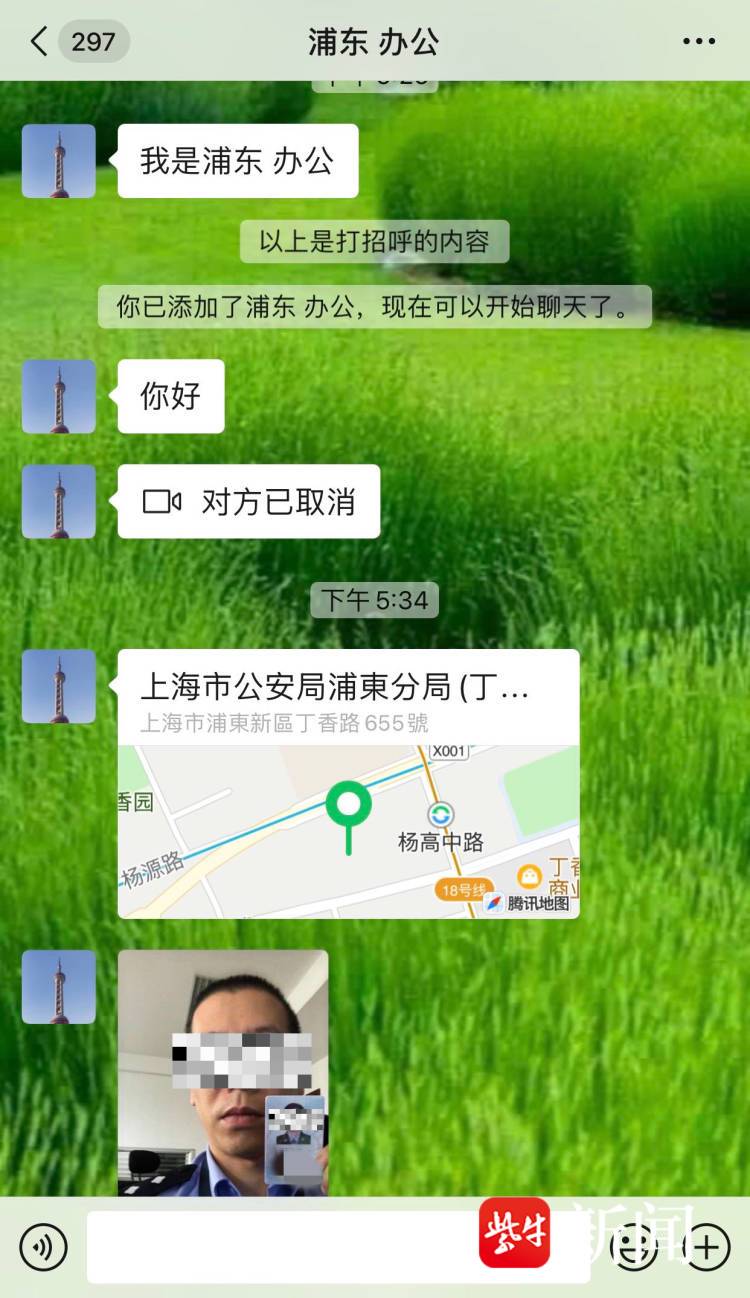This screenshot has height=1298, width=750.
Task: Go back to the chat list
Action: (40, 42)
